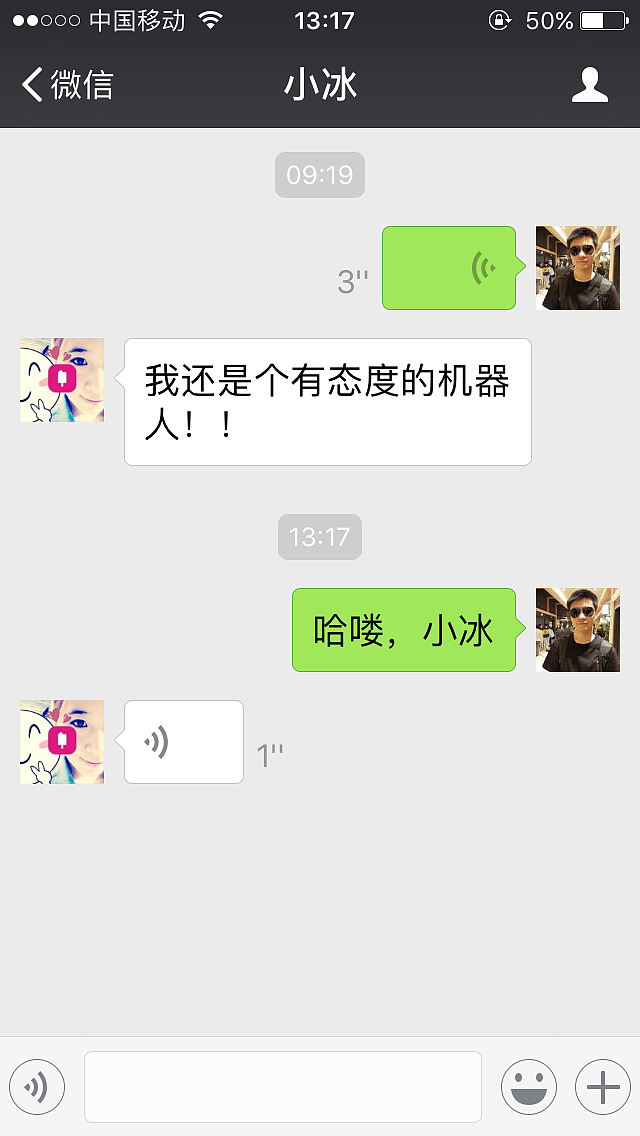Open the plus attachments menu

(602, 1087)
